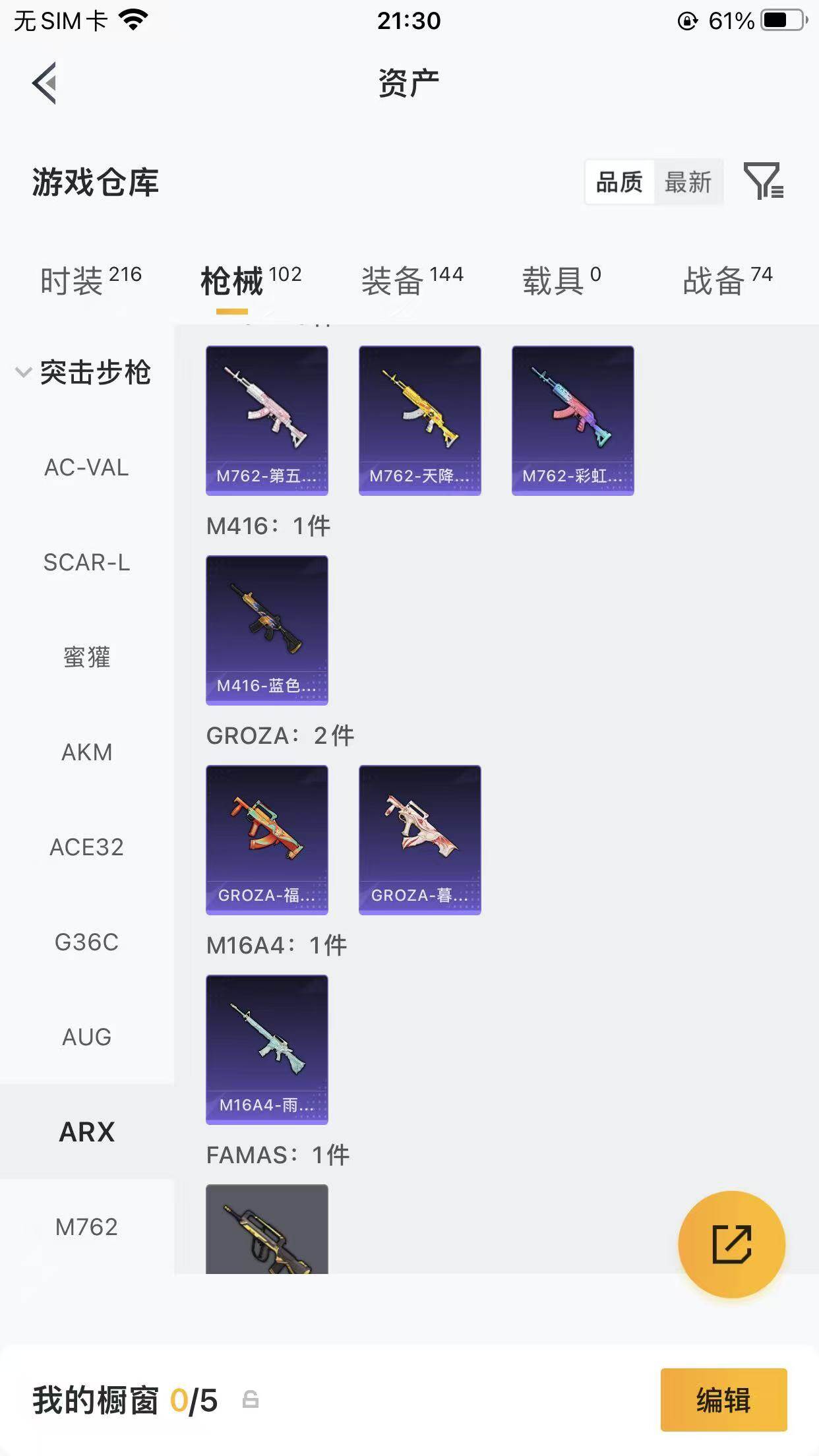Select SCAR-L in the weapon sidebar
This screenshot has width=819, height=1456.
pos(86,562)
